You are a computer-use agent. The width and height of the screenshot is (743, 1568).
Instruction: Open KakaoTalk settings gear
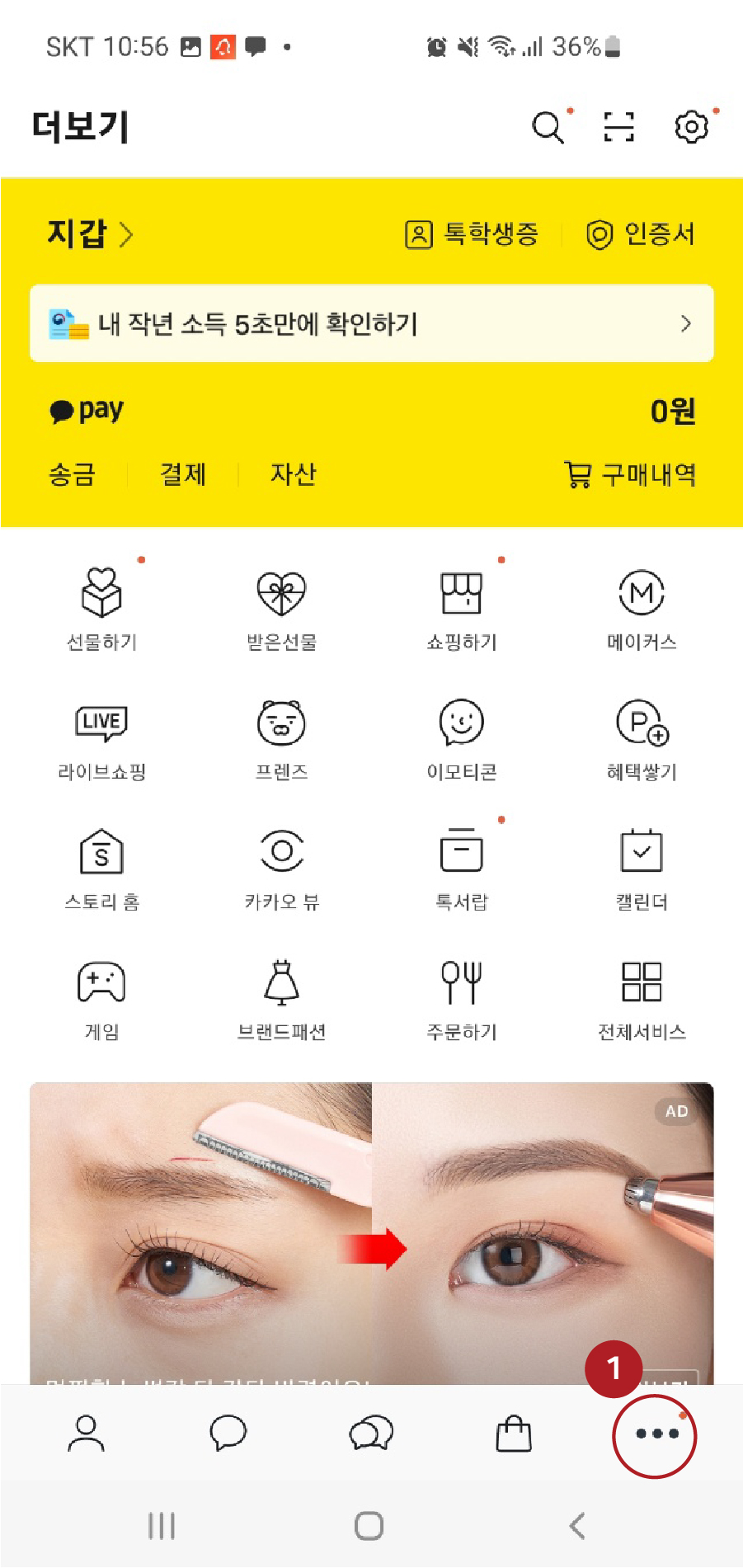692,126
